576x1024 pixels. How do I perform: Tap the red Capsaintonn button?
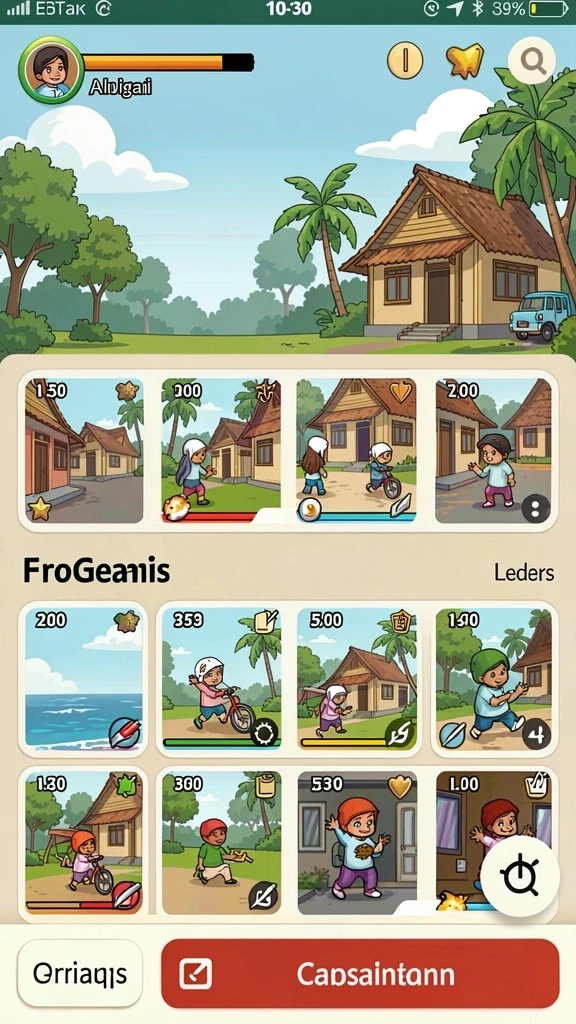tap(360, 974)
